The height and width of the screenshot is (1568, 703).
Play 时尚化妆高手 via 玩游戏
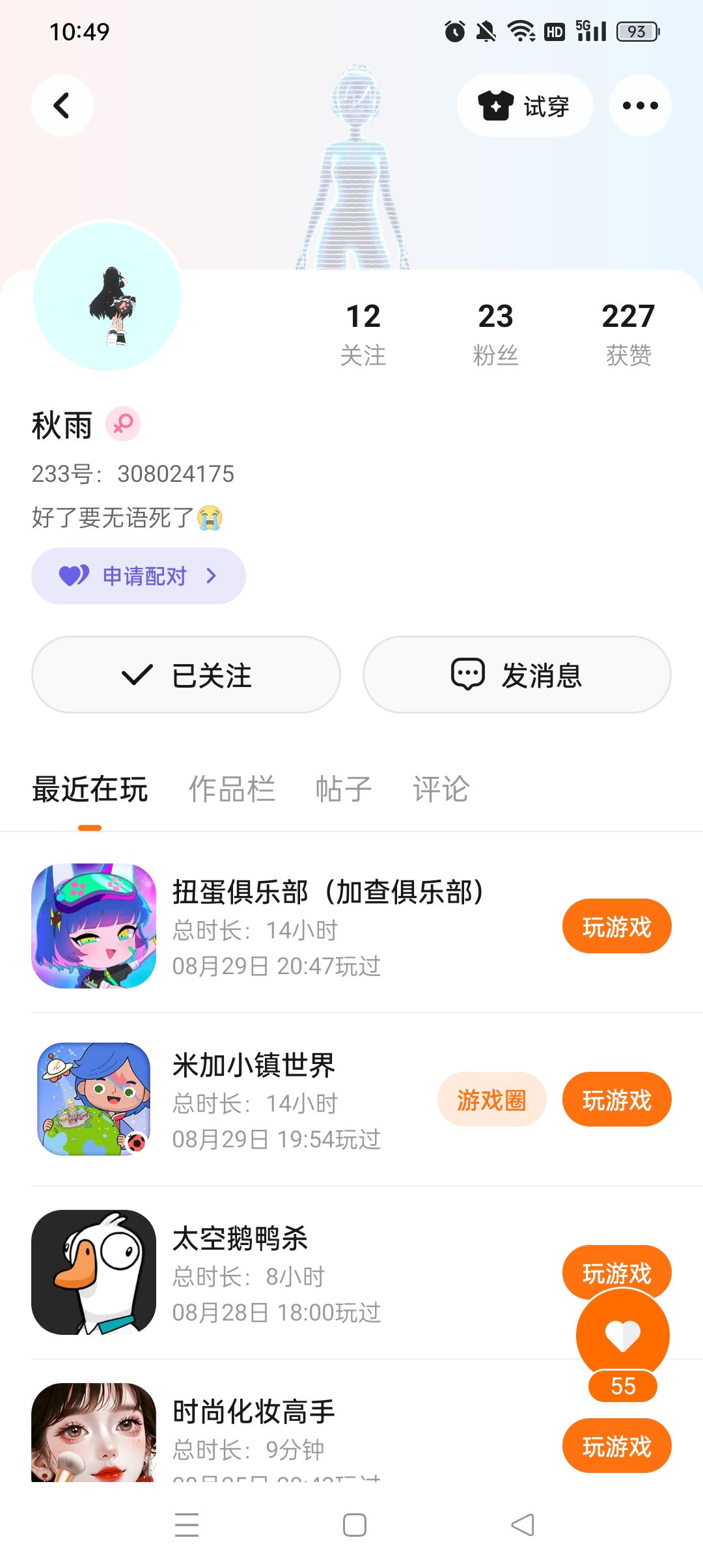pos(616,1446)
